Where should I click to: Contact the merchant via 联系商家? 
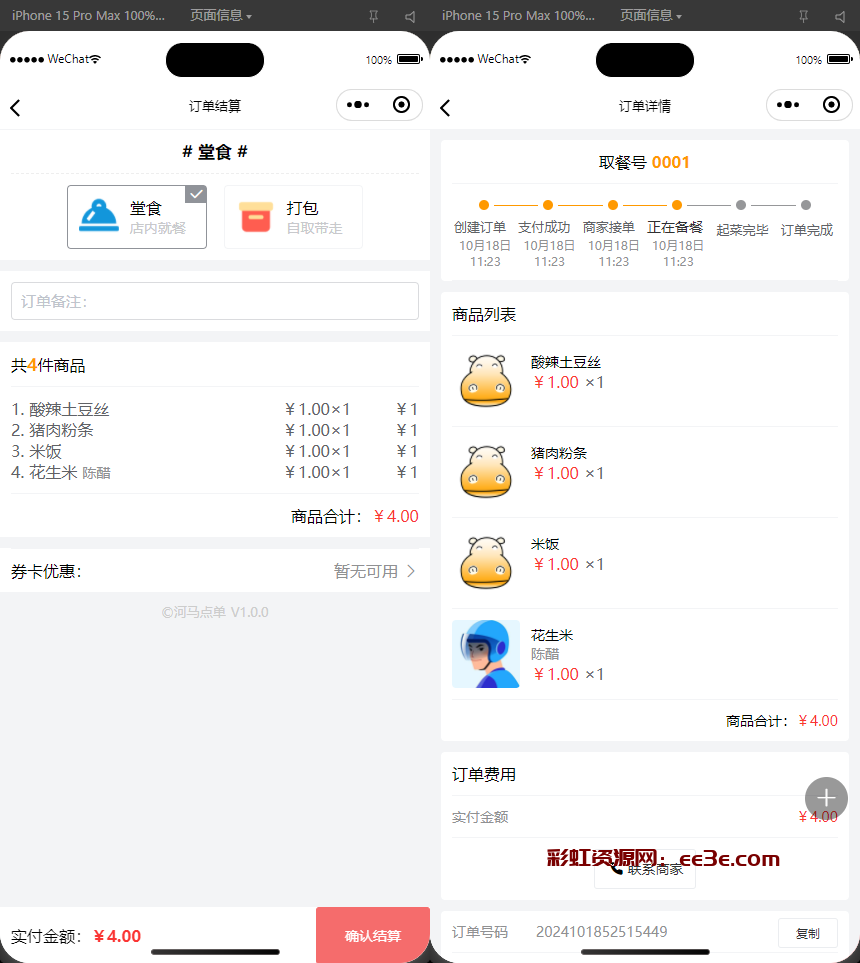click(x=645, y=870)
